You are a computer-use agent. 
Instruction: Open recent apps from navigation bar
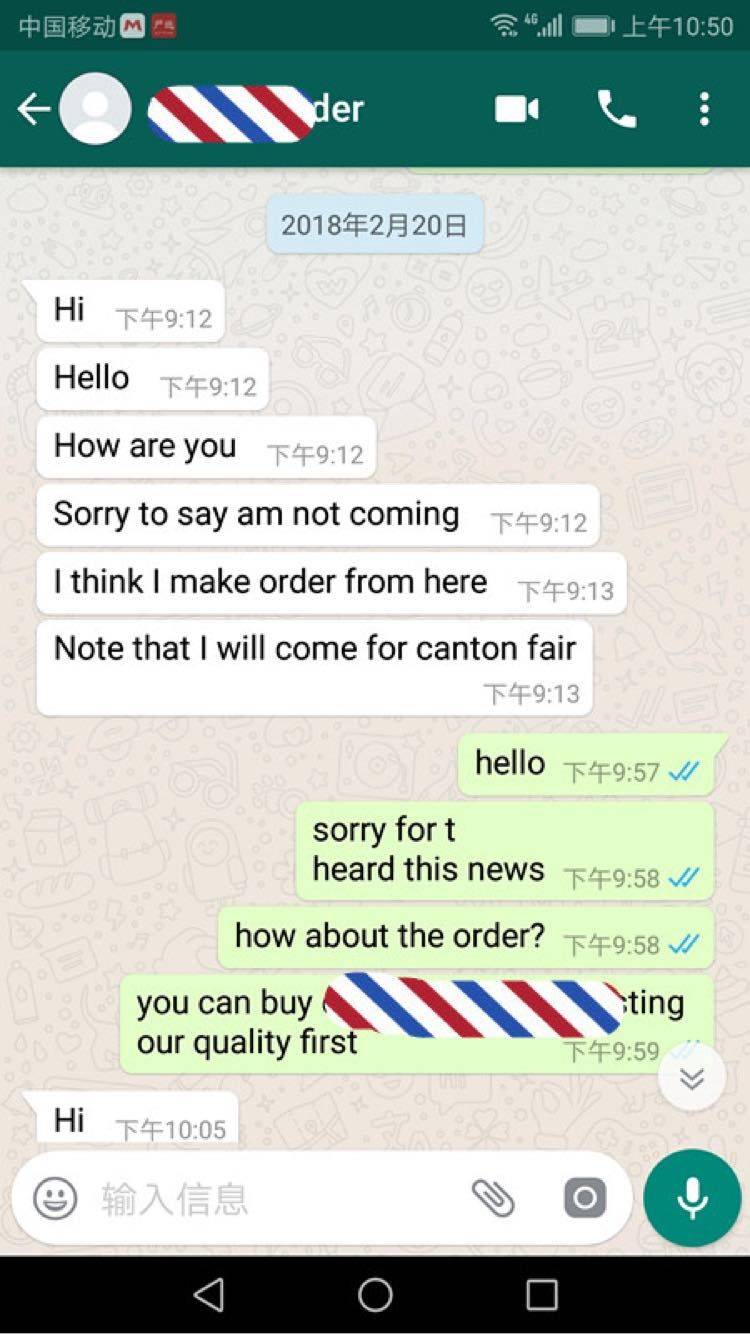pos(541,1295)
